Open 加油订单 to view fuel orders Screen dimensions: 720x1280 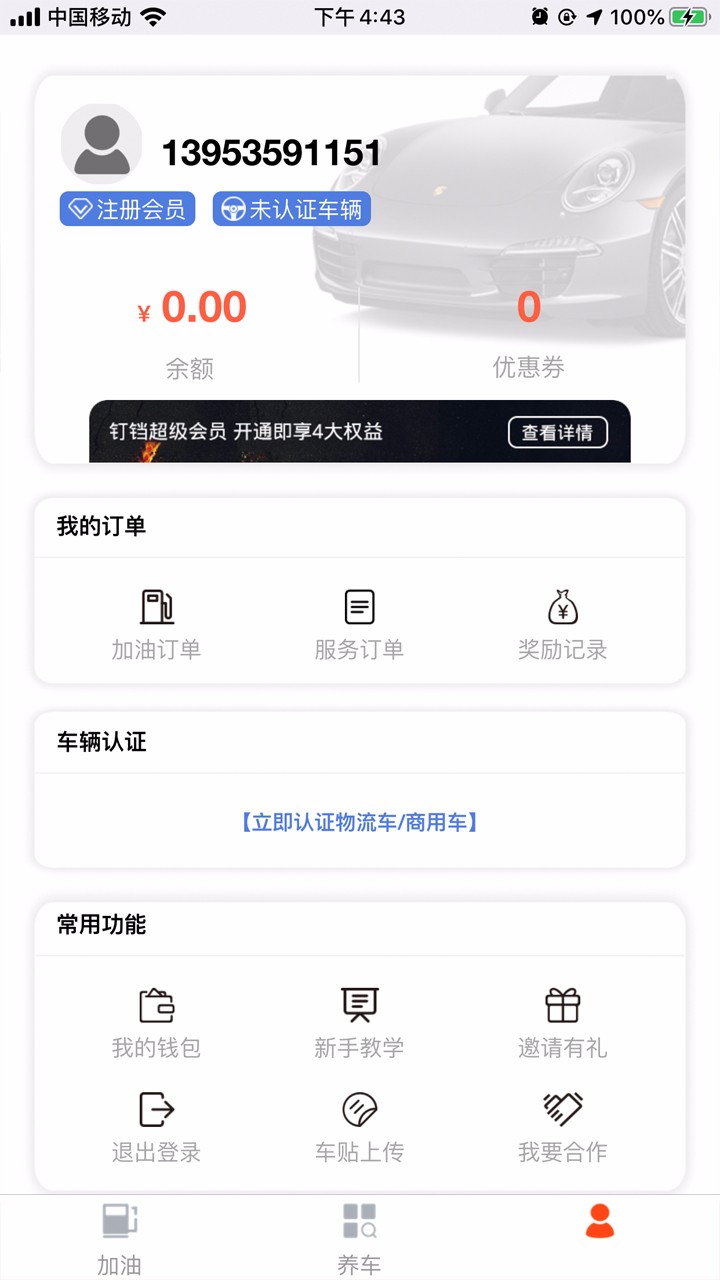click(x=155, y=620)
